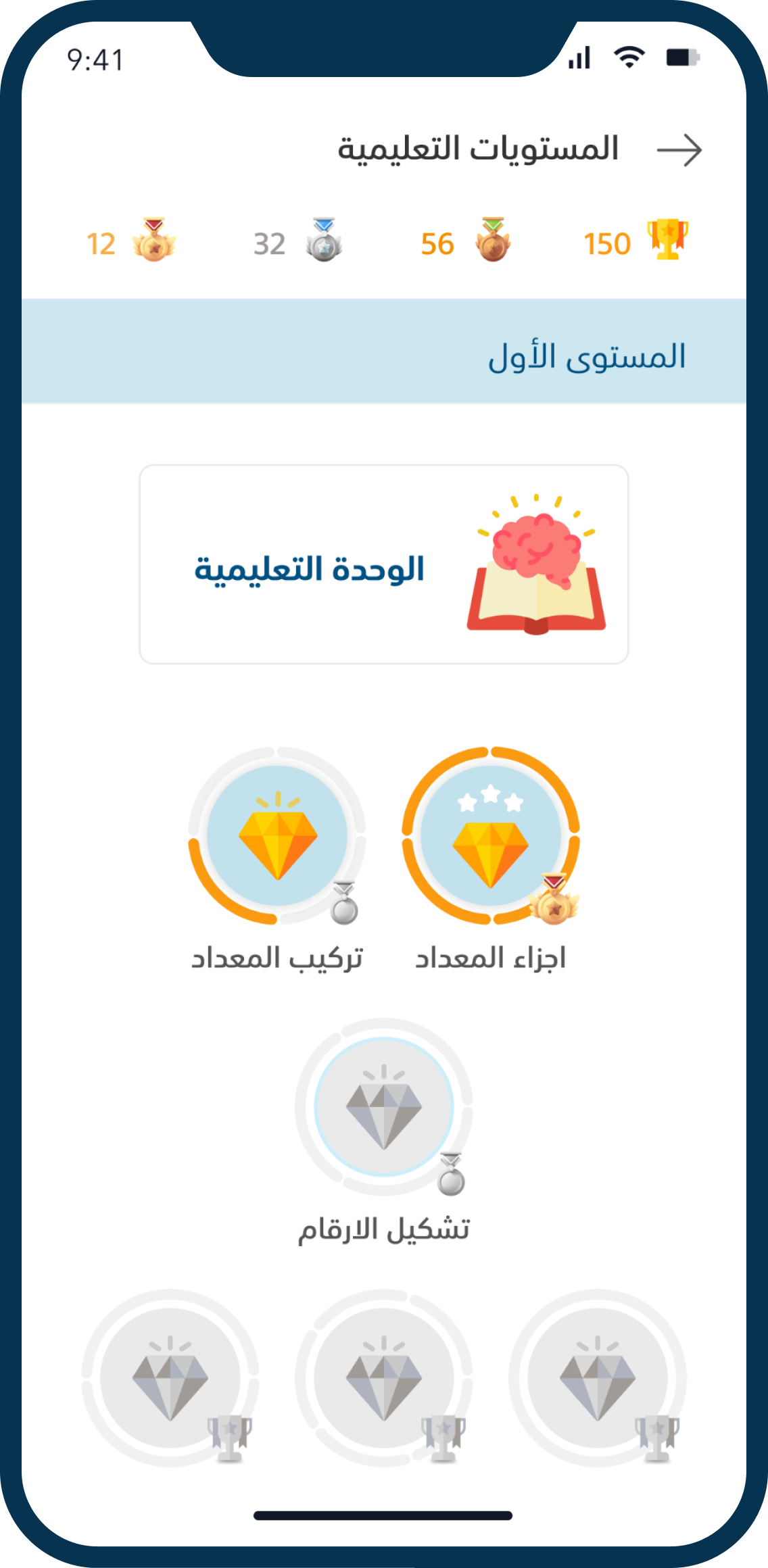This screenshot has height=1568, width=768.
Task: Open the الوحدة التعليمية card
Action: coord(383,564)
